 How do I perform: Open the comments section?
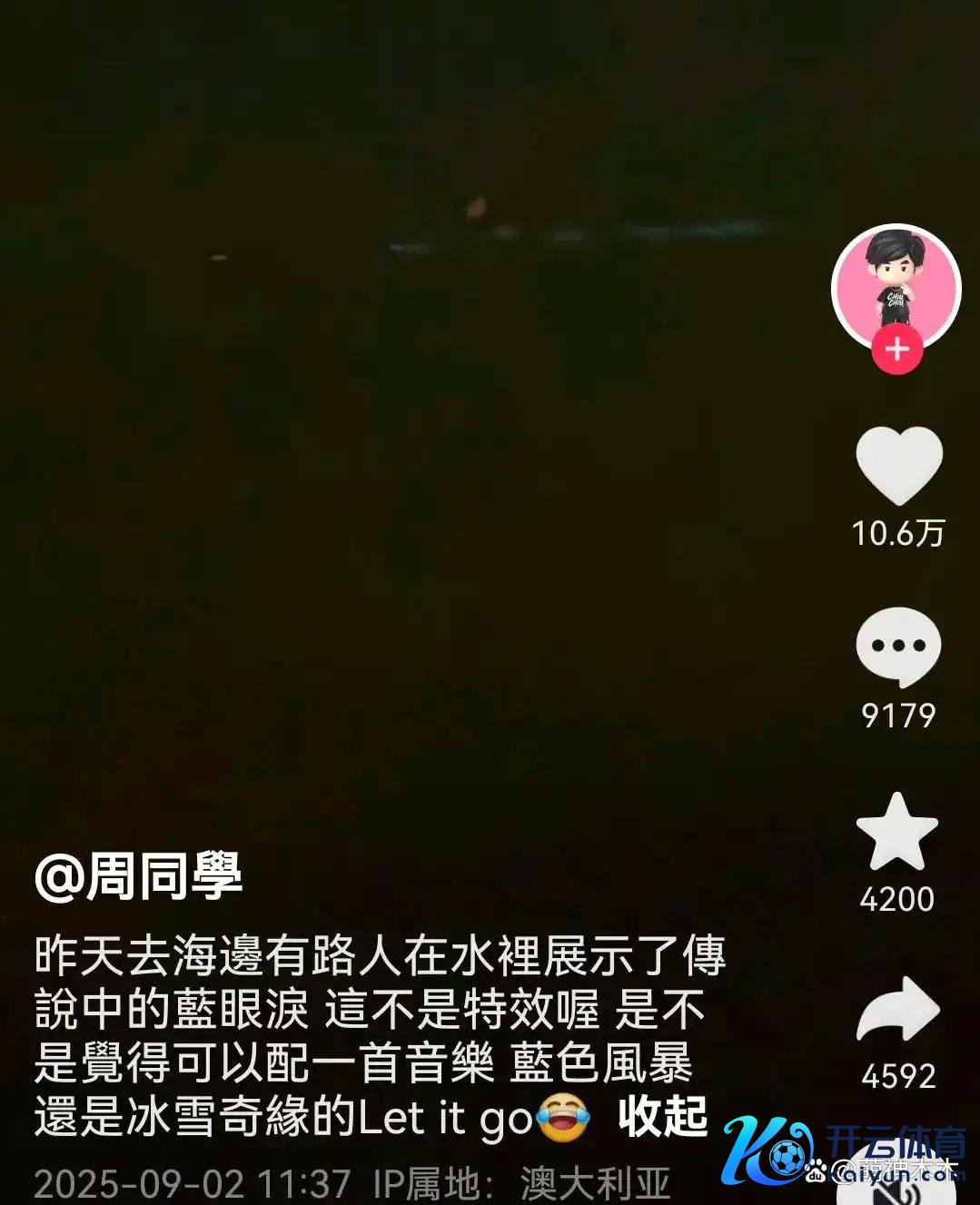click(x=898, y=647)
